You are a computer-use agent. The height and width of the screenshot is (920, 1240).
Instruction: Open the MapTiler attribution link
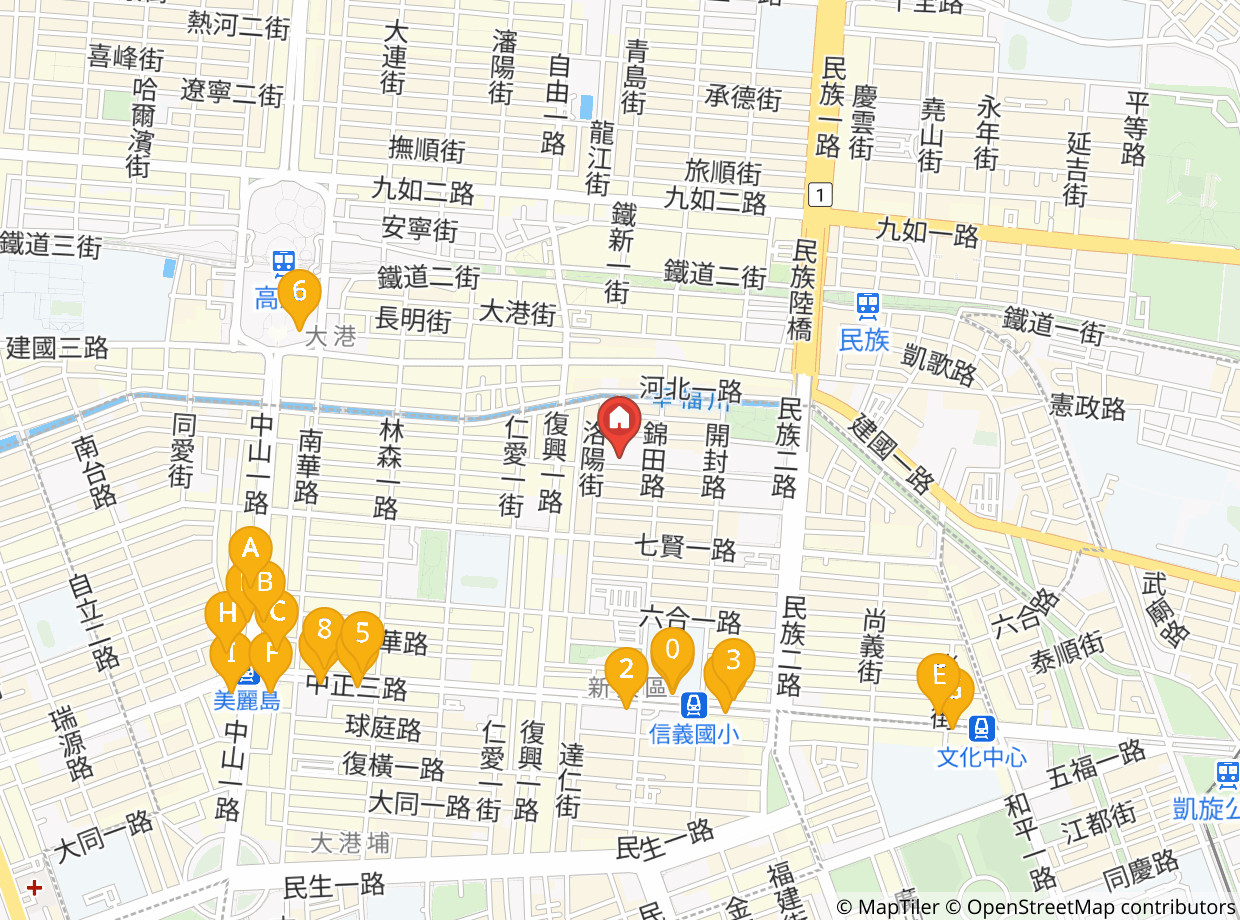pos(896,907)
